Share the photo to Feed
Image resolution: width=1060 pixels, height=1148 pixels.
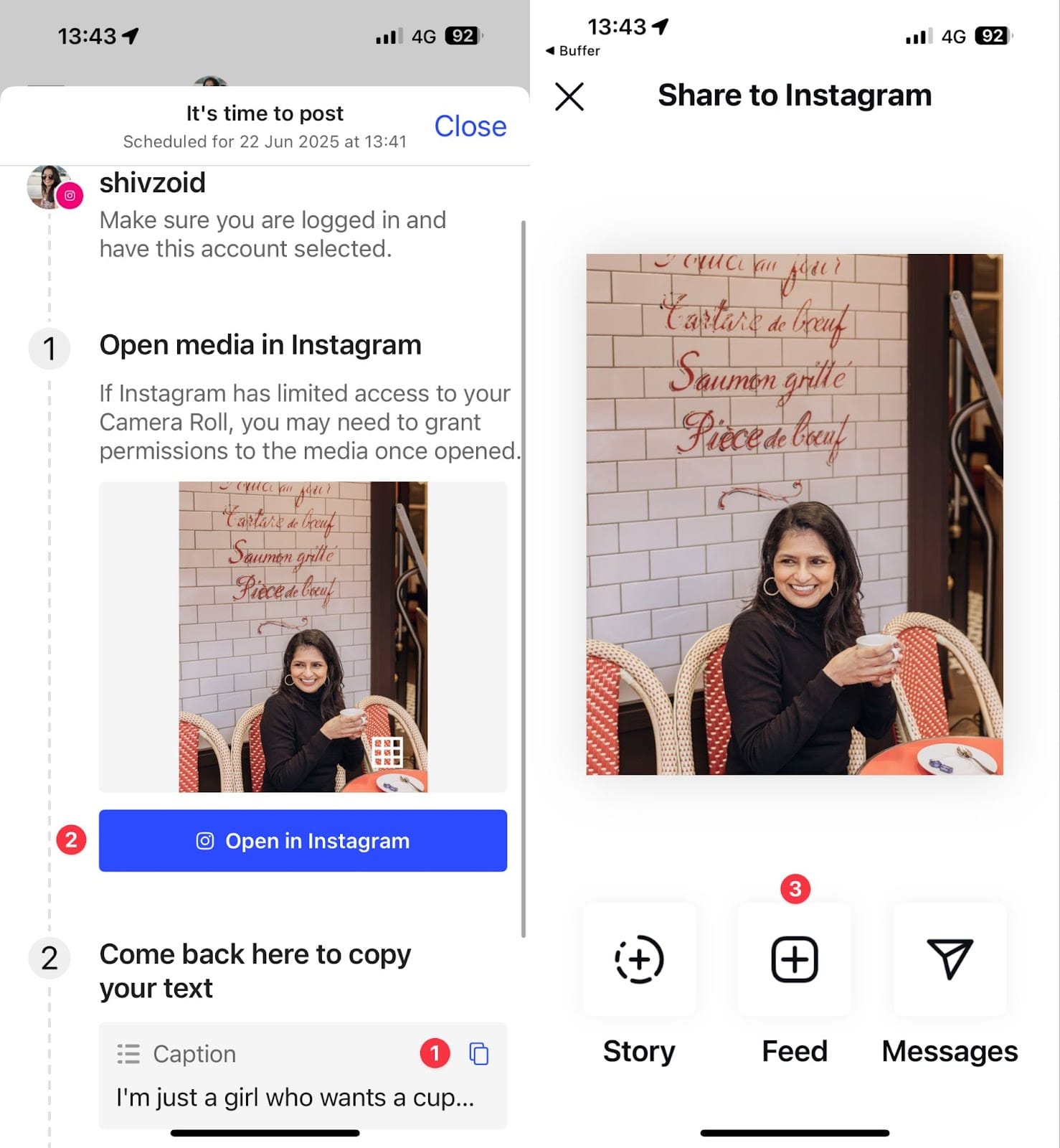794,959
